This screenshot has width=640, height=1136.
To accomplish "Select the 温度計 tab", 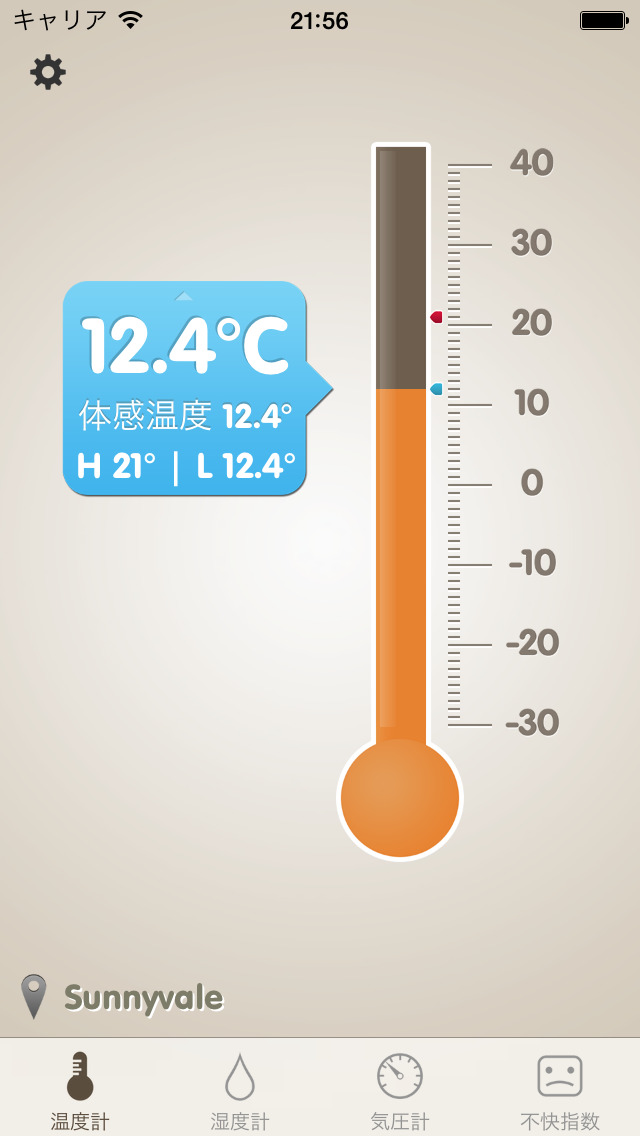I will click(x=80, y=1088).
